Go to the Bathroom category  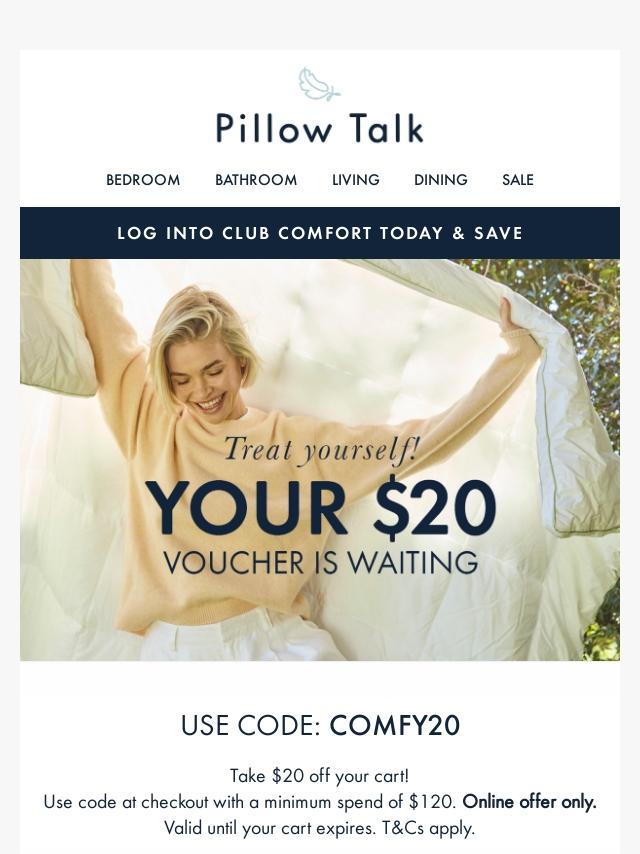point(256,180)
